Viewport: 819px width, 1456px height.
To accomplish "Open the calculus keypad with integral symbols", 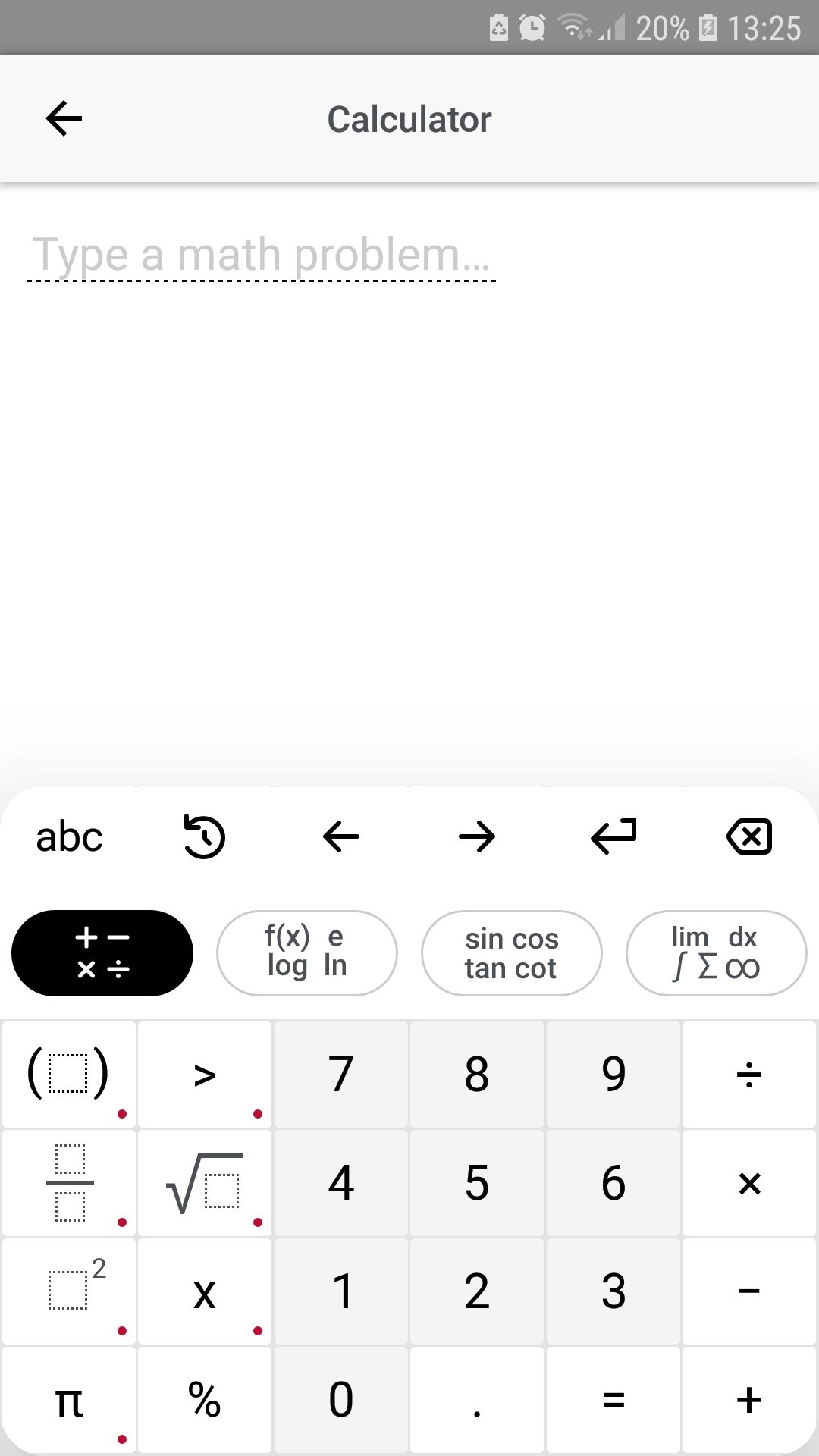I will pos(716,952).
